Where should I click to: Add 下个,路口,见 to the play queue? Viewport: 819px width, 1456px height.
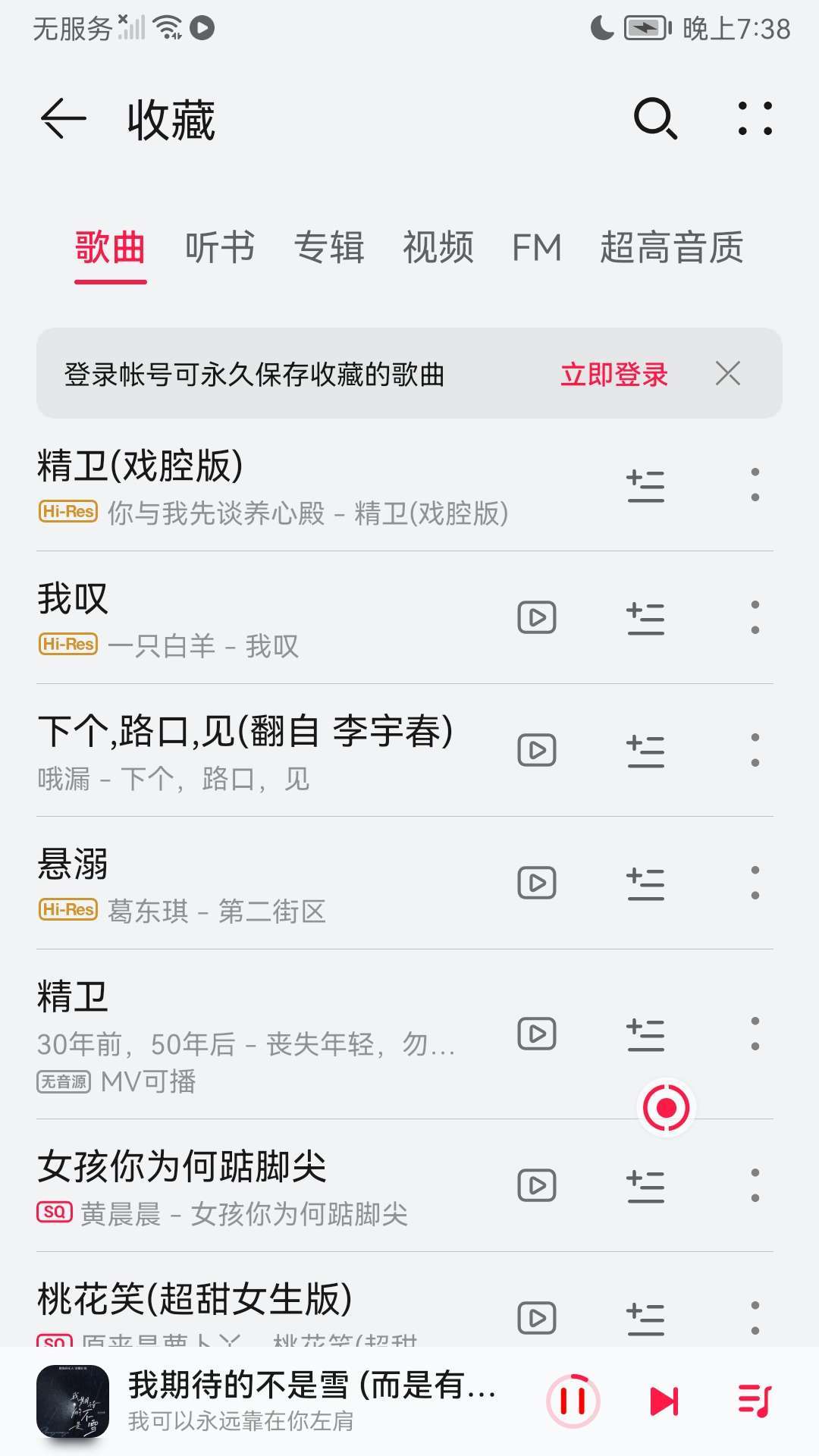(x=645, y=751)
